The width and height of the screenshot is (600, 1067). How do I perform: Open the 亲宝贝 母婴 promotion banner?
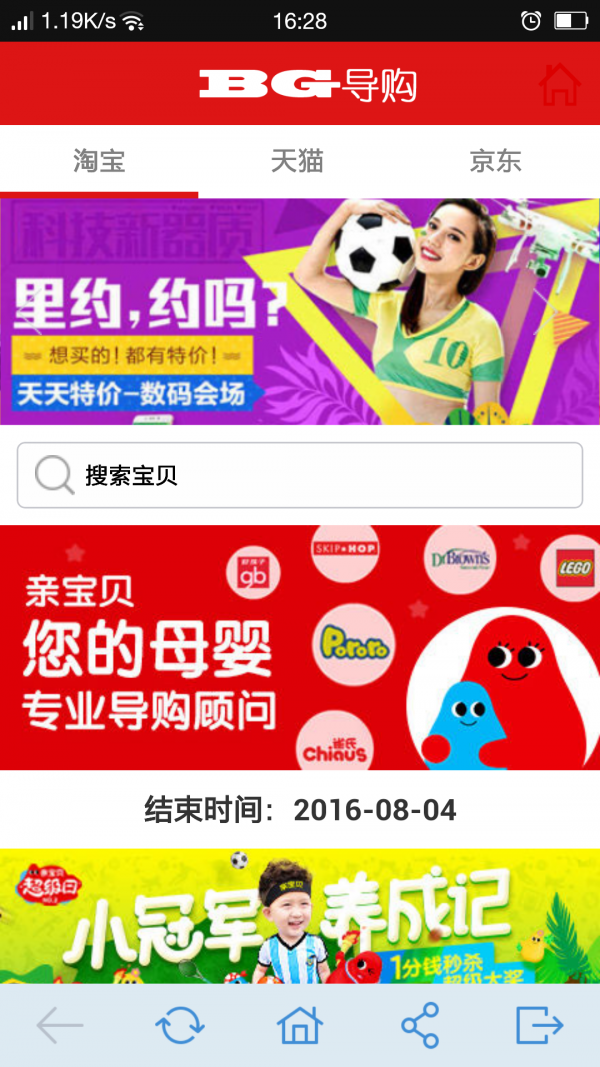click(300, 647)
